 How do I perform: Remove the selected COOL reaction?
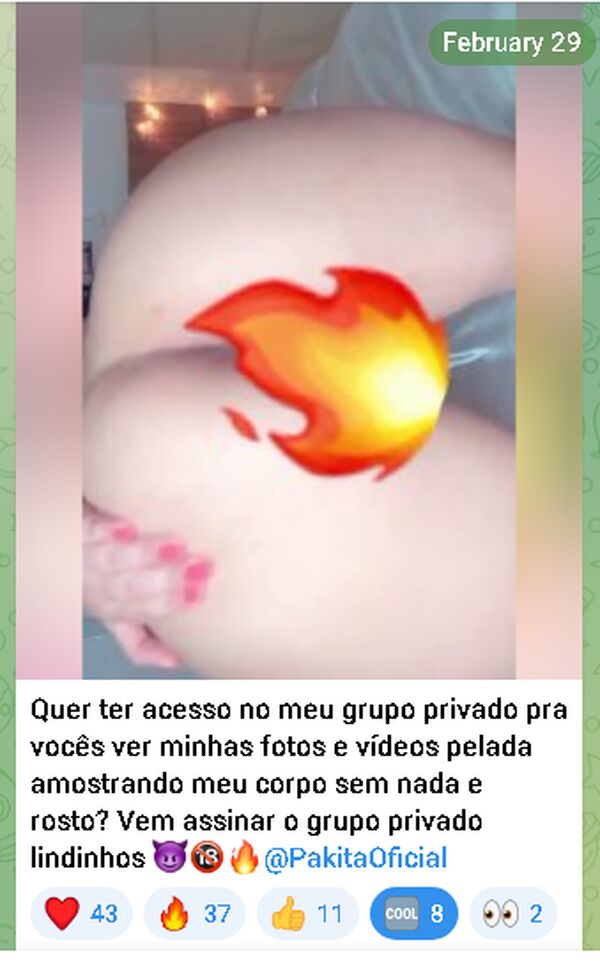coord(414,913)
